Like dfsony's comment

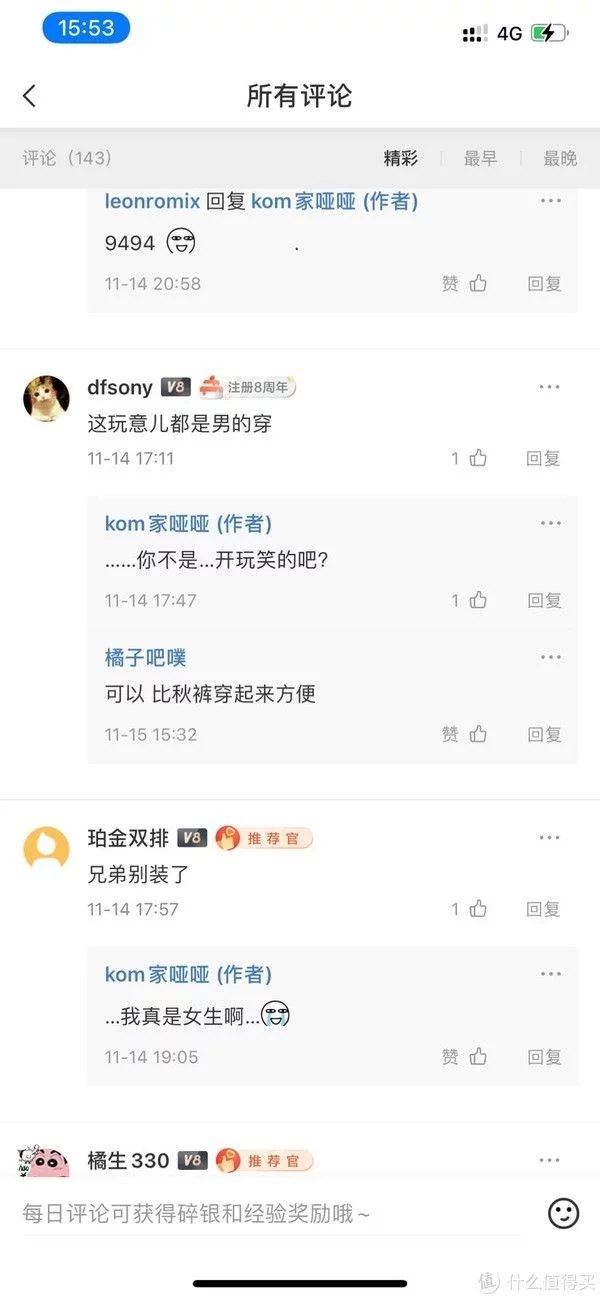pyautogui.click(x=469, y=459)
